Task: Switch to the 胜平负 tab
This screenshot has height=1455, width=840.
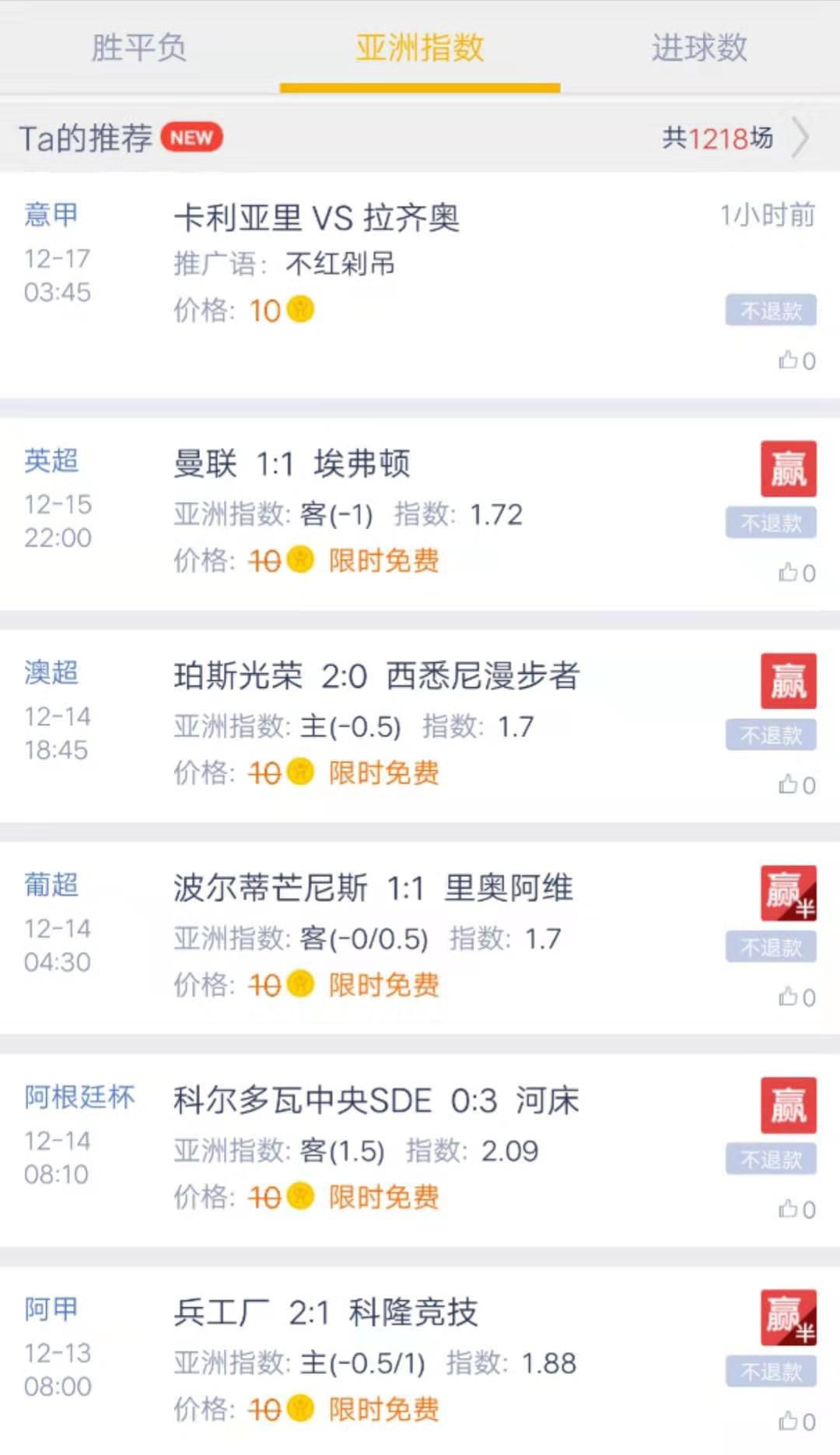Action: click(138, 48)
